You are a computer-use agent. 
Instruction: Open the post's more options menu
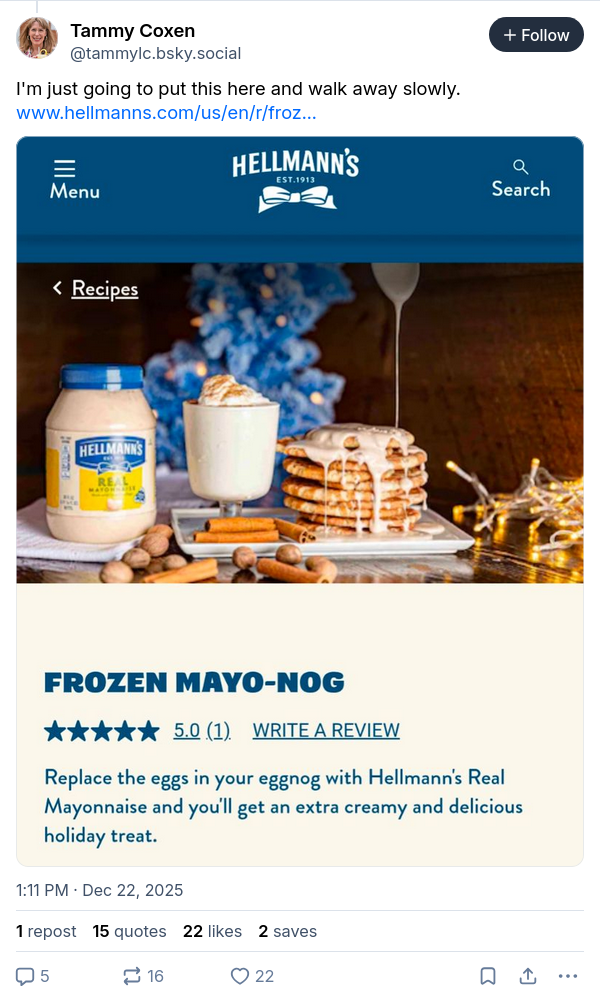(x=568, y=976)
